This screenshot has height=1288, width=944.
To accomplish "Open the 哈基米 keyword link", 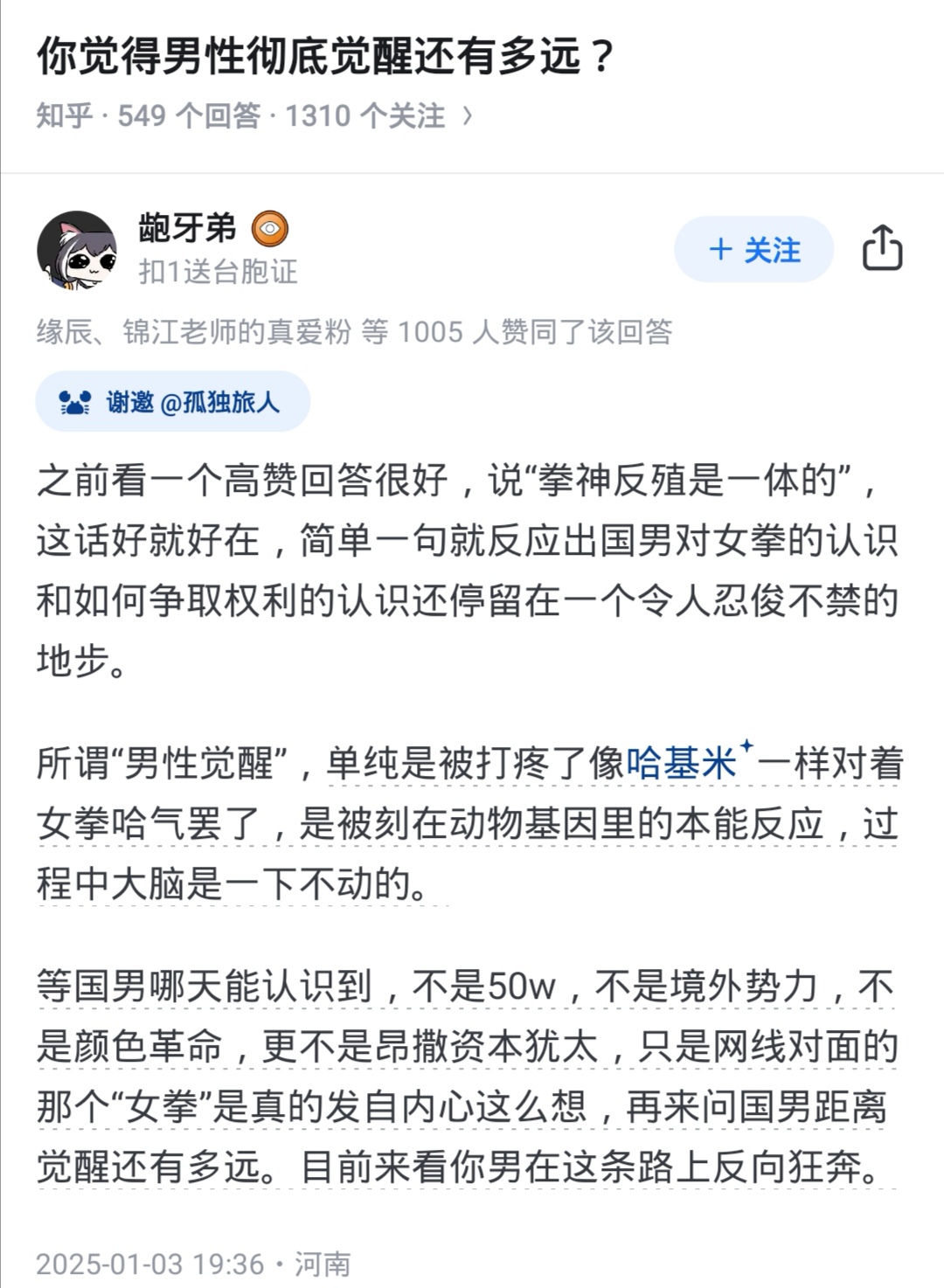I will (x=682, y=764).
